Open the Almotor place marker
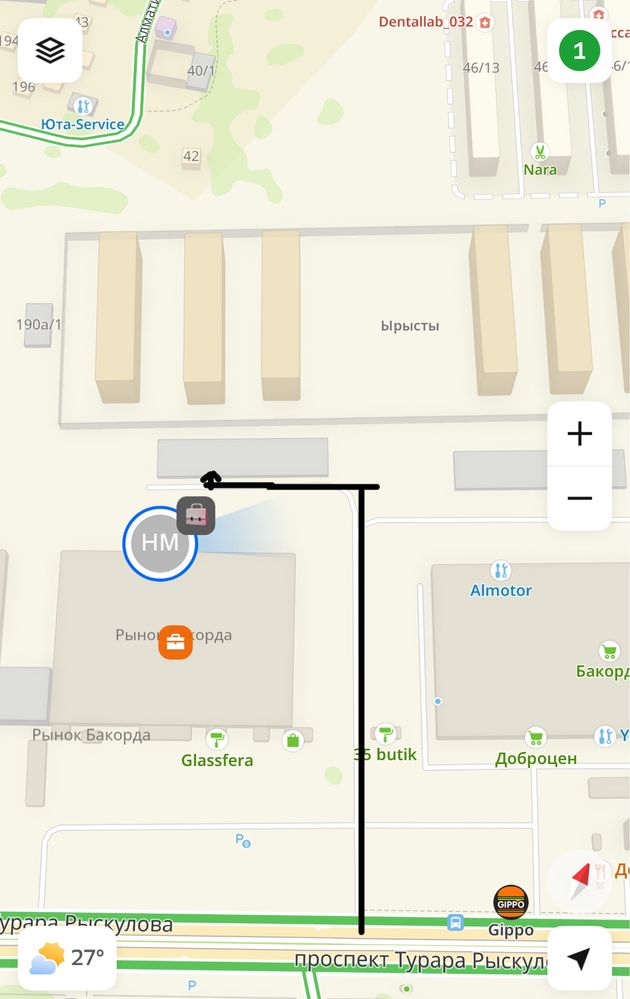Screen dimensions: 630x999 [501, 571]
